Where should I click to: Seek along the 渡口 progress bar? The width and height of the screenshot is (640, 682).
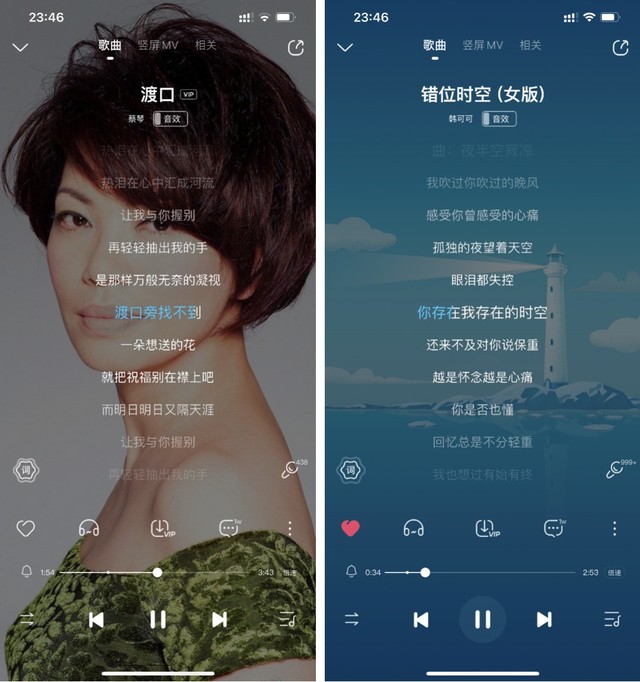[x=157, y=572]
